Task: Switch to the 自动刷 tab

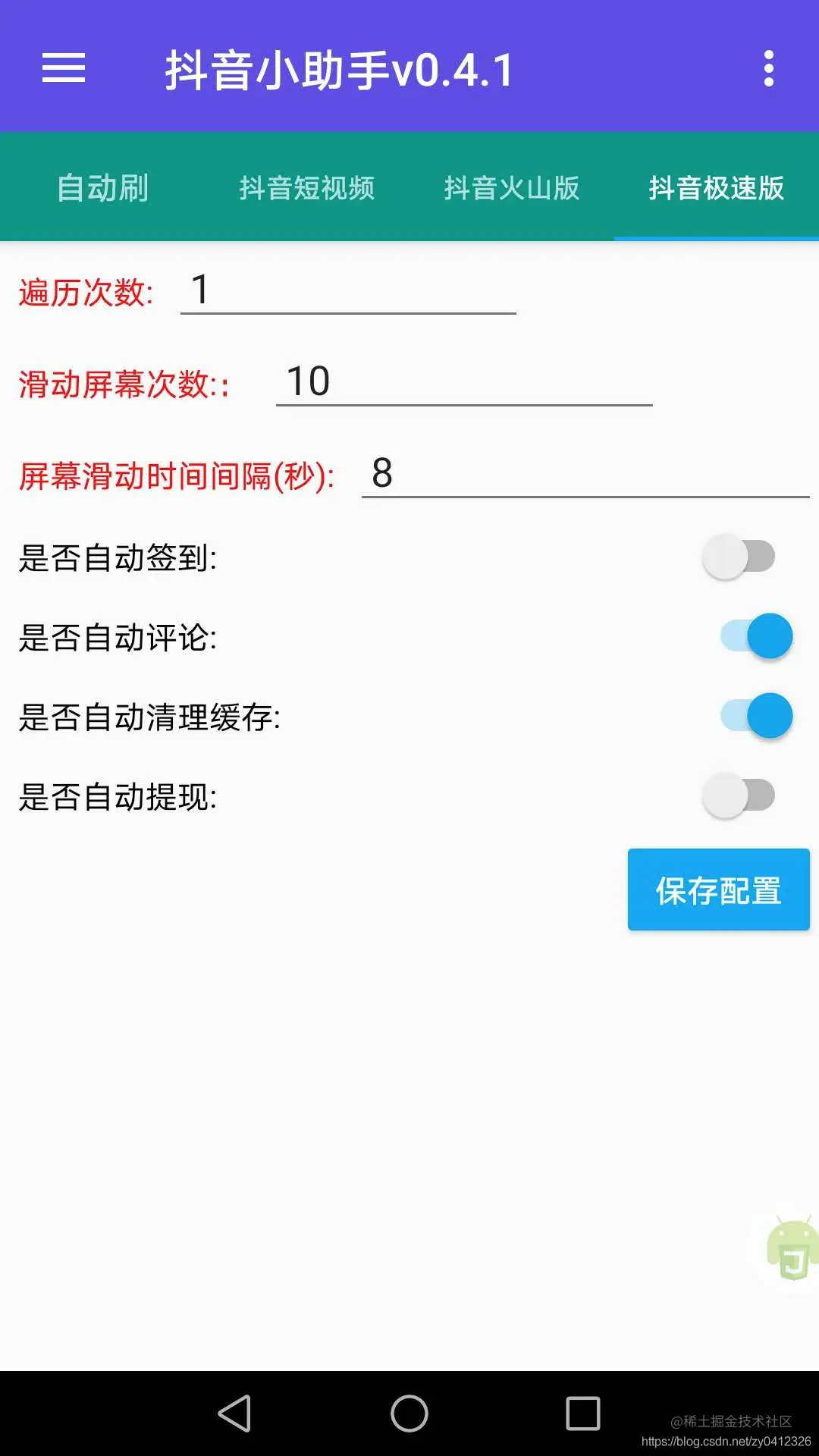Action: (102, 188)
